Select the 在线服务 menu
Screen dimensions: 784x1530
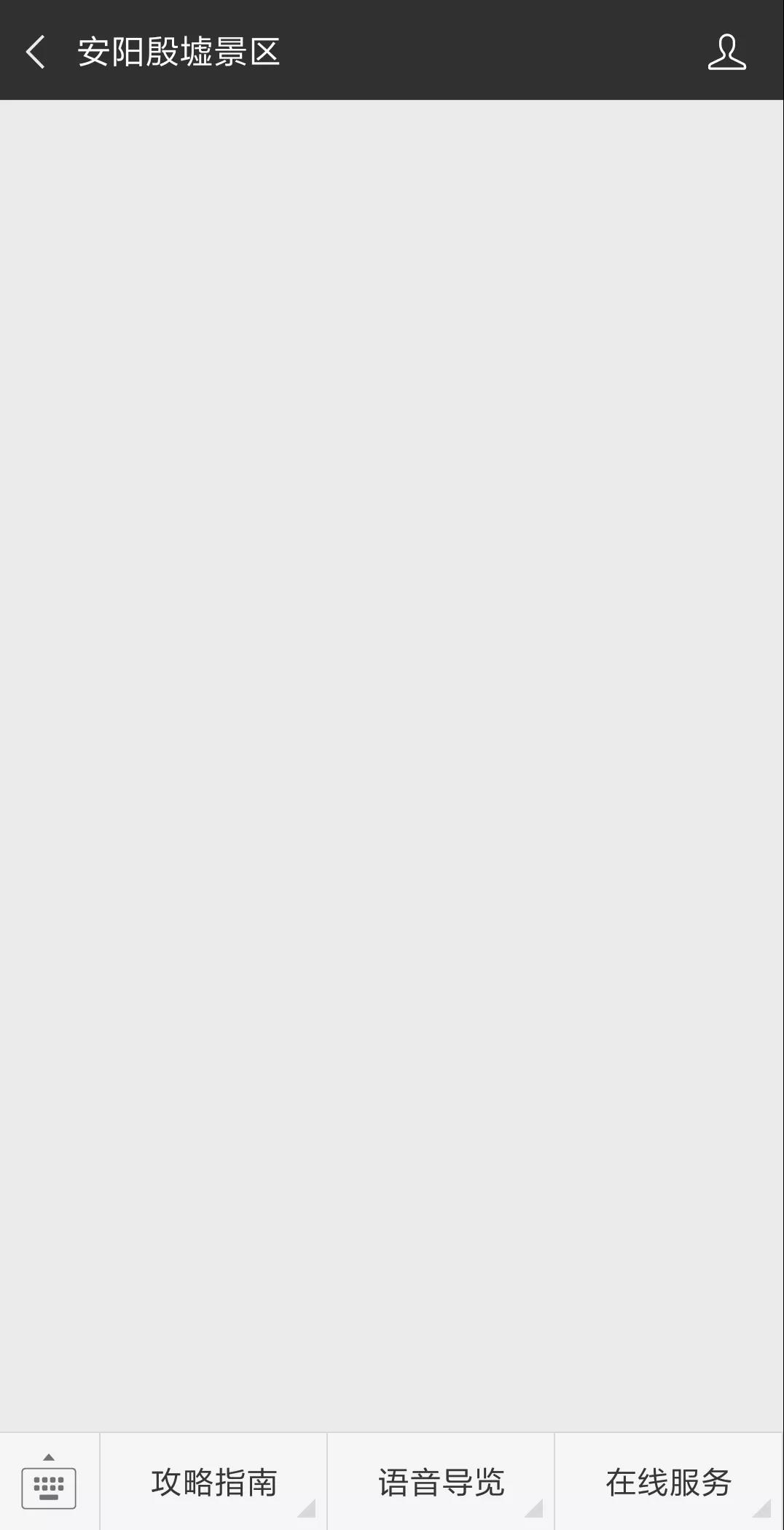668,1482
